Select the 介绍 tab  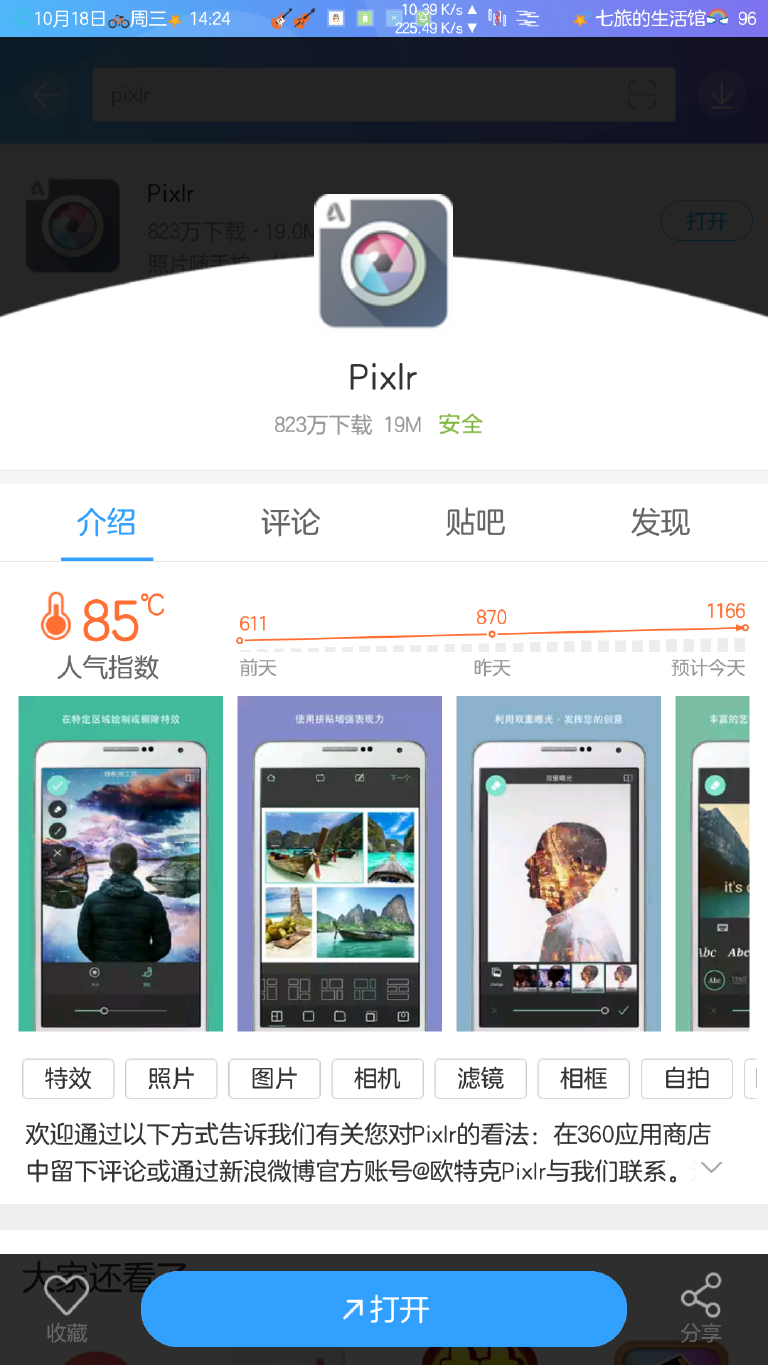point(106,522)
